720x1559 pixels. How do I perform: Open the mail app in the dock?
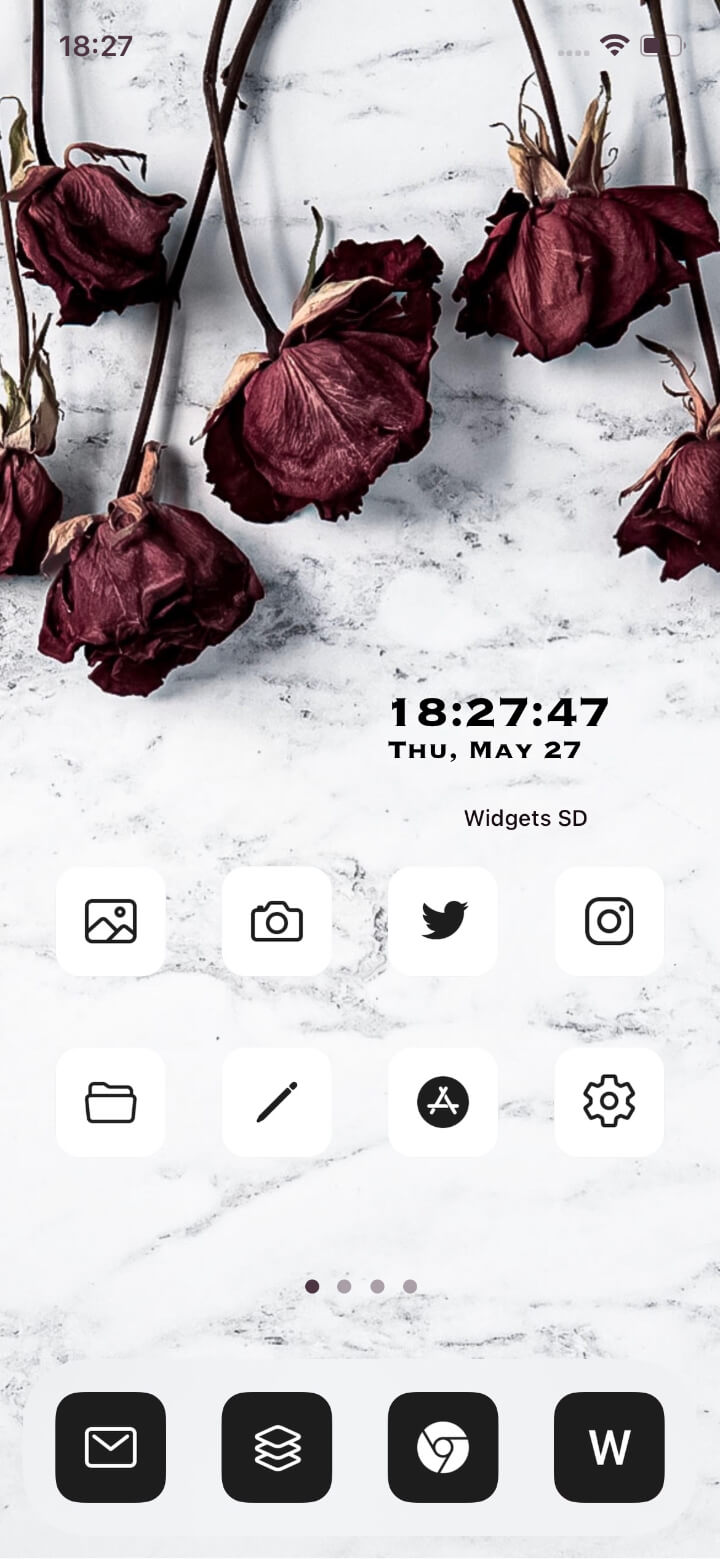(111, 1447)
